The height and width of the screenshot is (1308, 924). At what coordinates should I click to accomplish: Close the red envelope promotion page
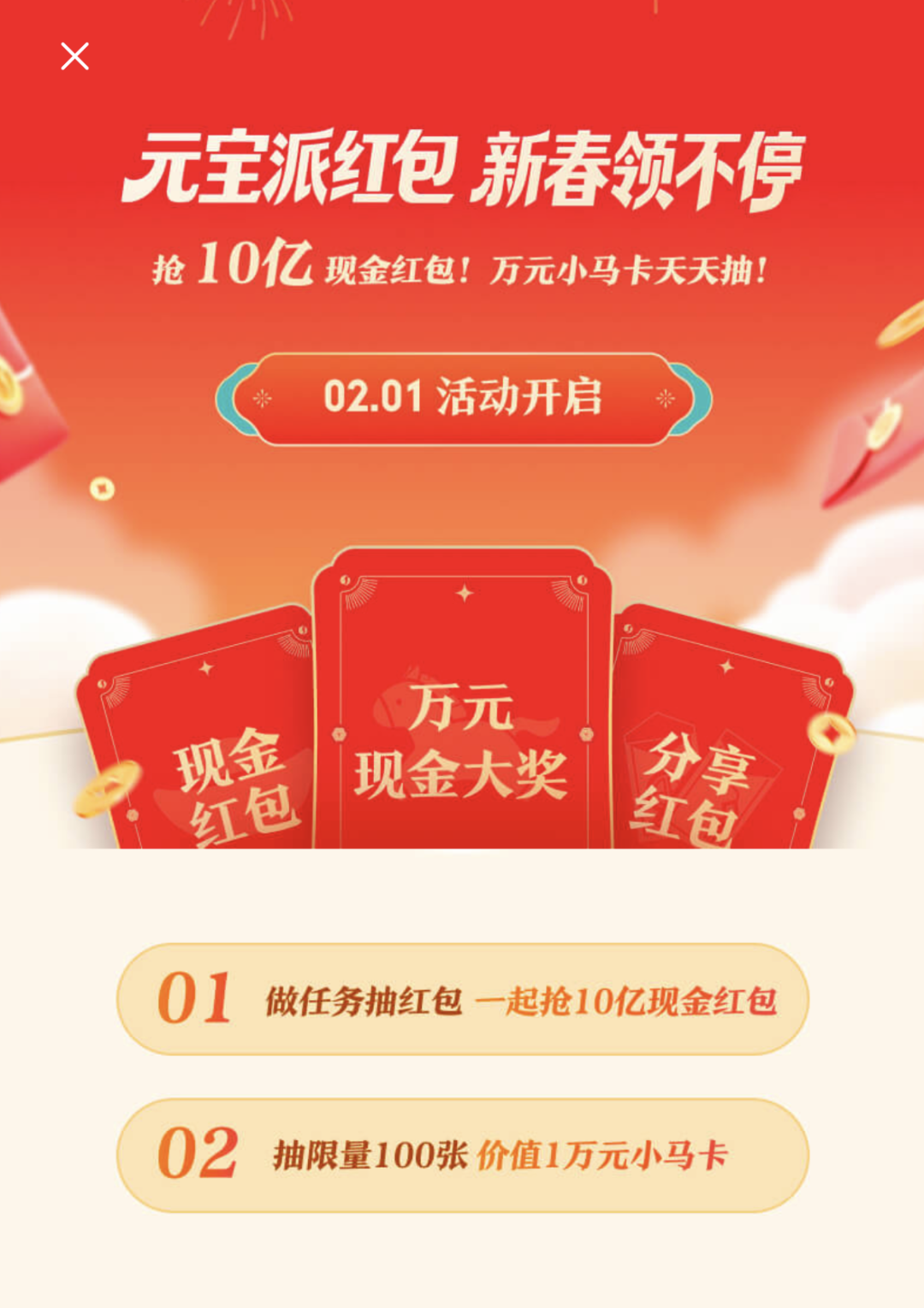[x=74, y=56]
